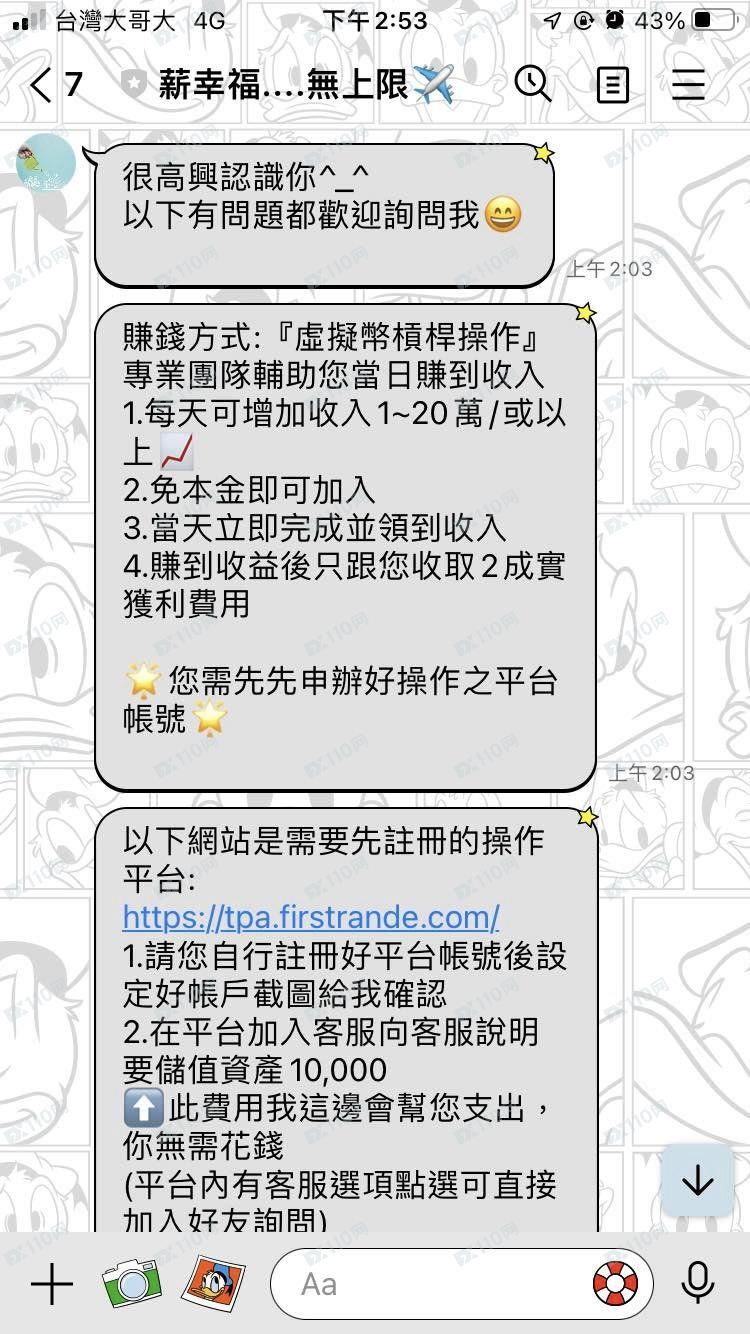
Task: Go back to the chat list
Action: (x=42, y=85)
